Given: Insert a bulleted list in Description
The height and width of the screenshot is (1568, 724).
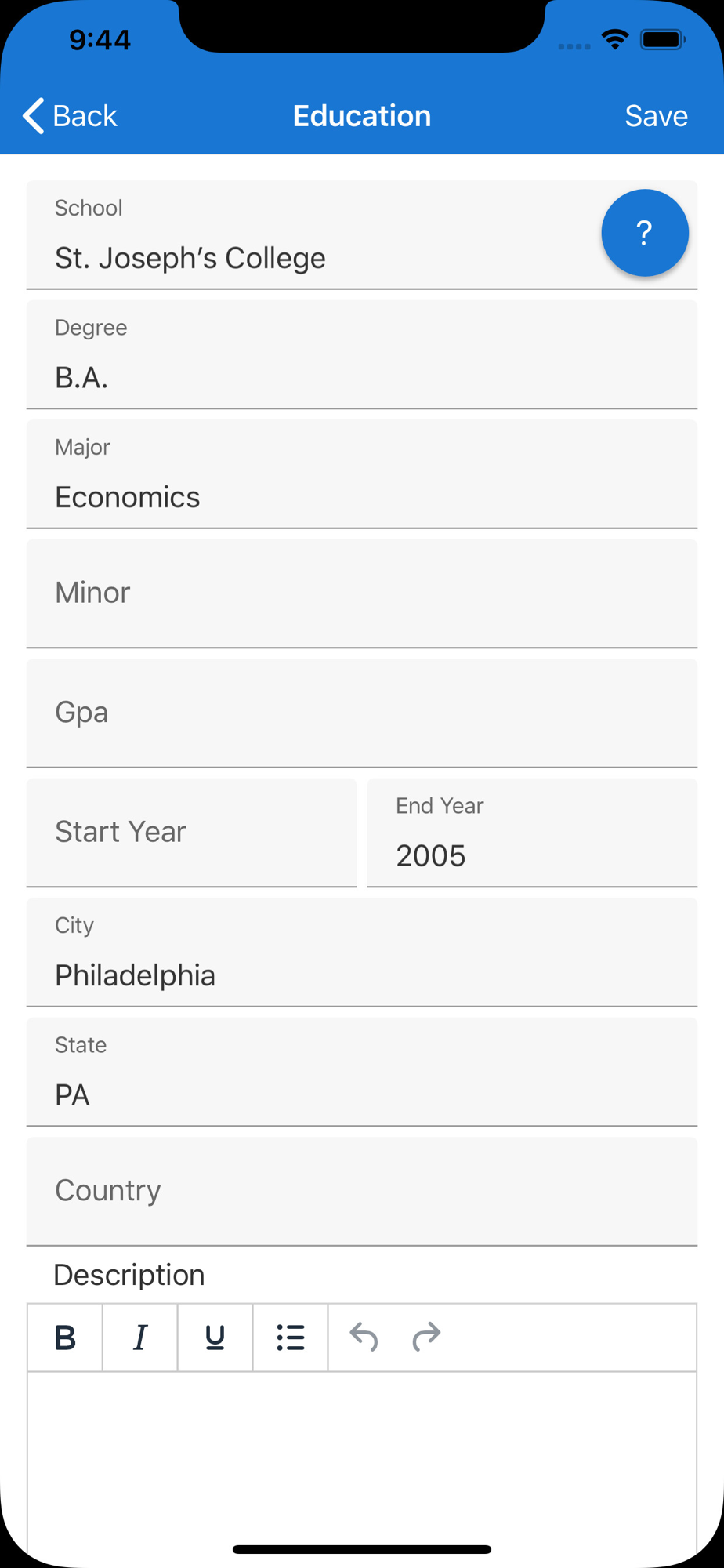Looking at the screenshot, I should pos(290,1338).
